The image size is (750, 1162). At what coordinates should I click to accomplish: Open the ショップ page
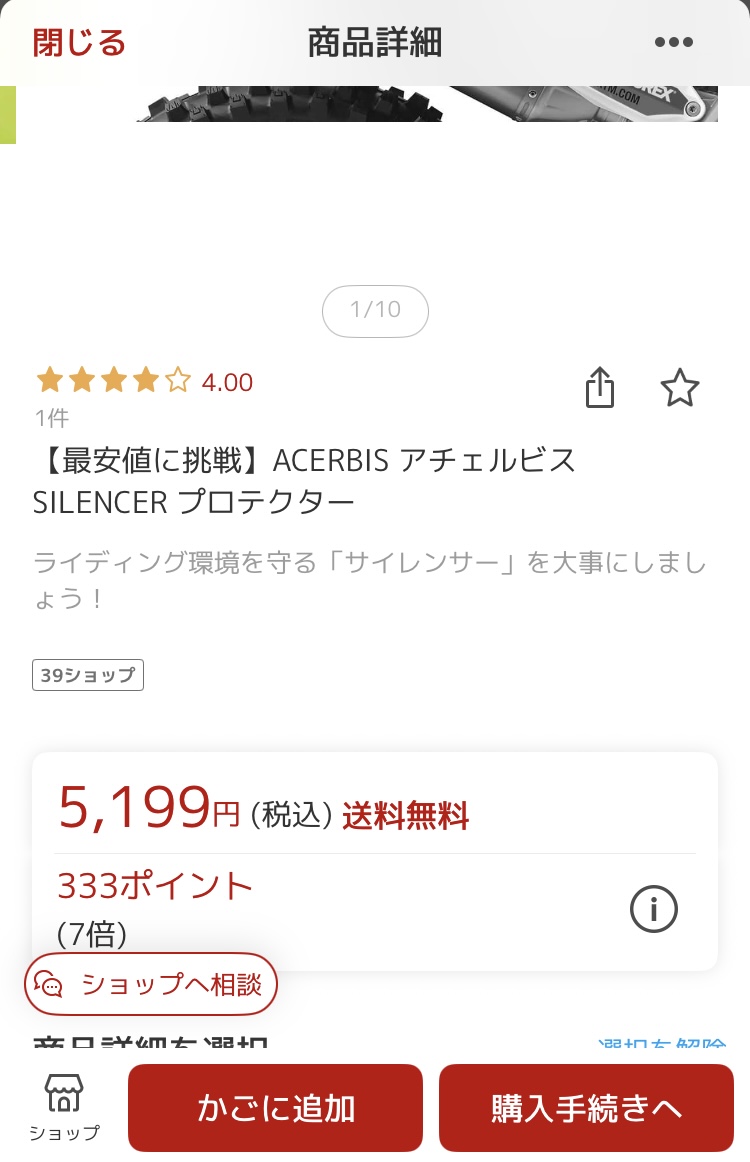[64, 1107]
